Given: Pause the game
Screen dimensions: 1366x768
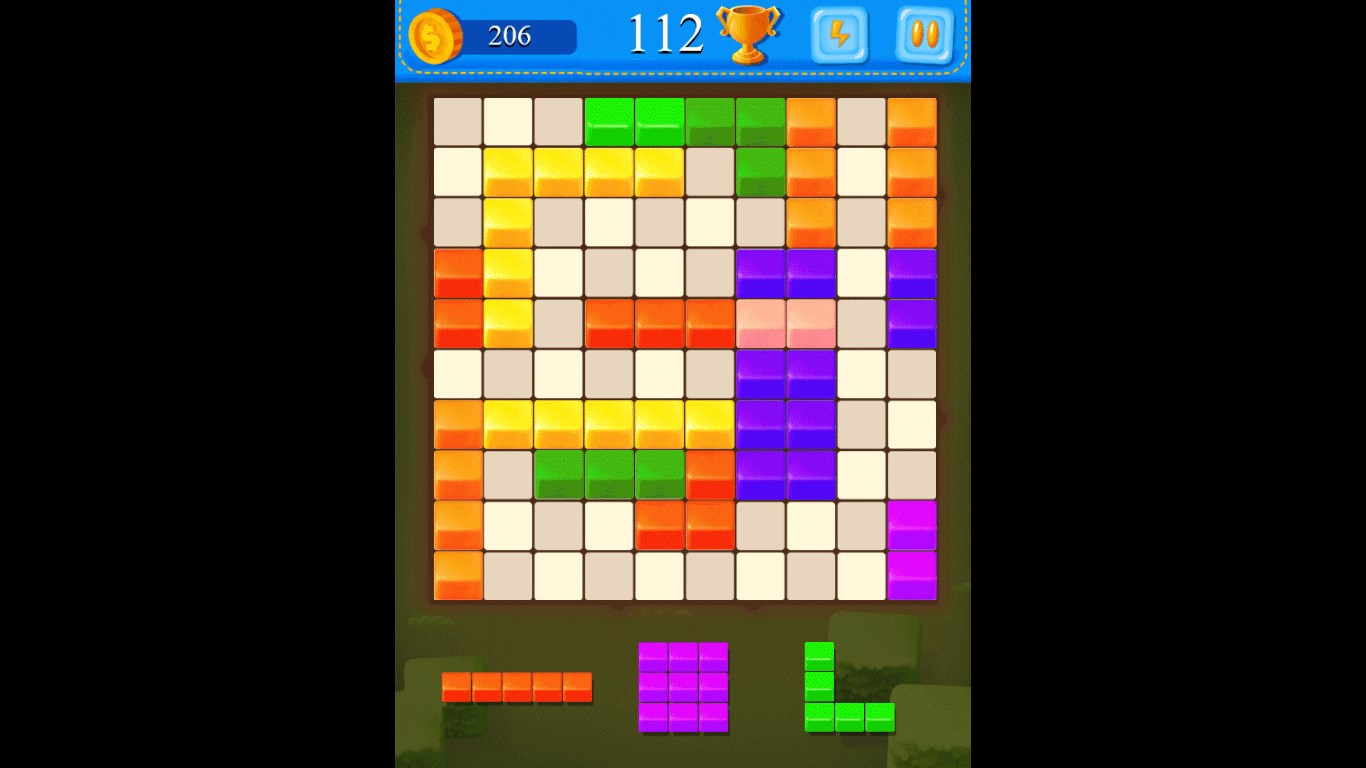Looking at the screenshot, I should tap(924, 35).
